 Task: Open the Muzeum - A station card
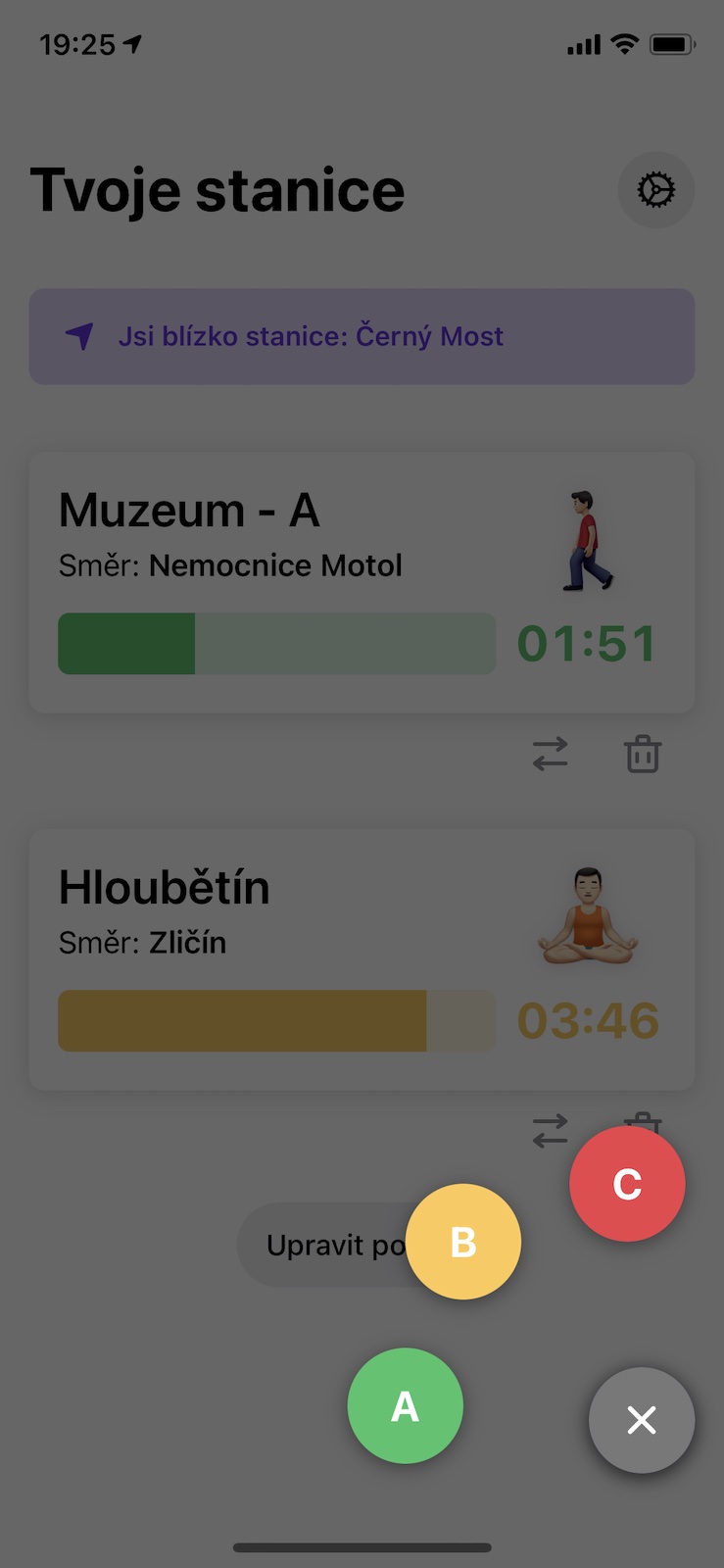coord(362,582)
